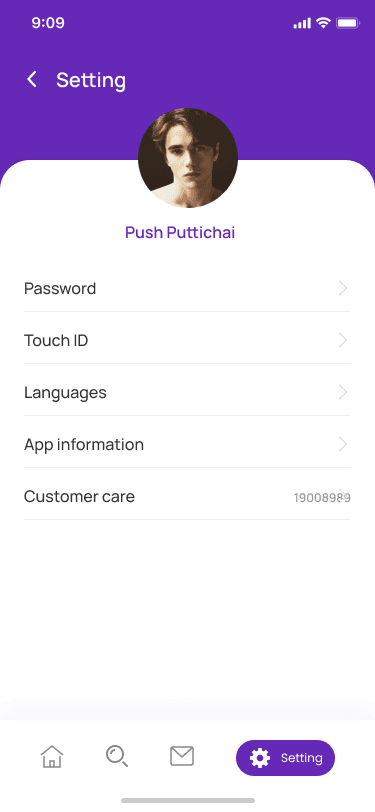Screen dimensions: 375x812
Task: Open the Password settings row
Action: click(x=188, y=288)
